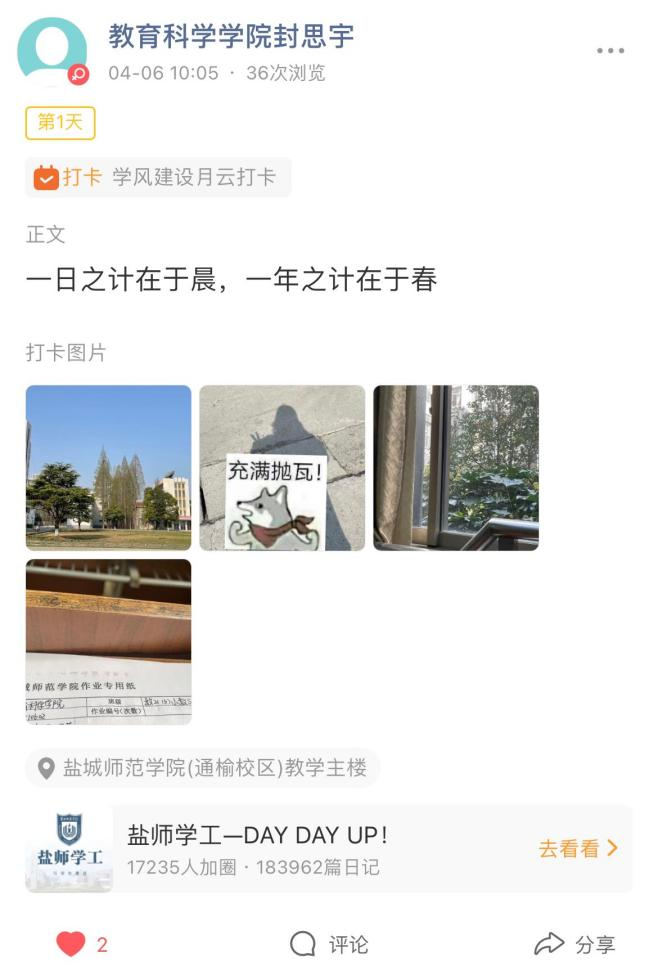Open the three-dot overflow menu

point(610,51)
